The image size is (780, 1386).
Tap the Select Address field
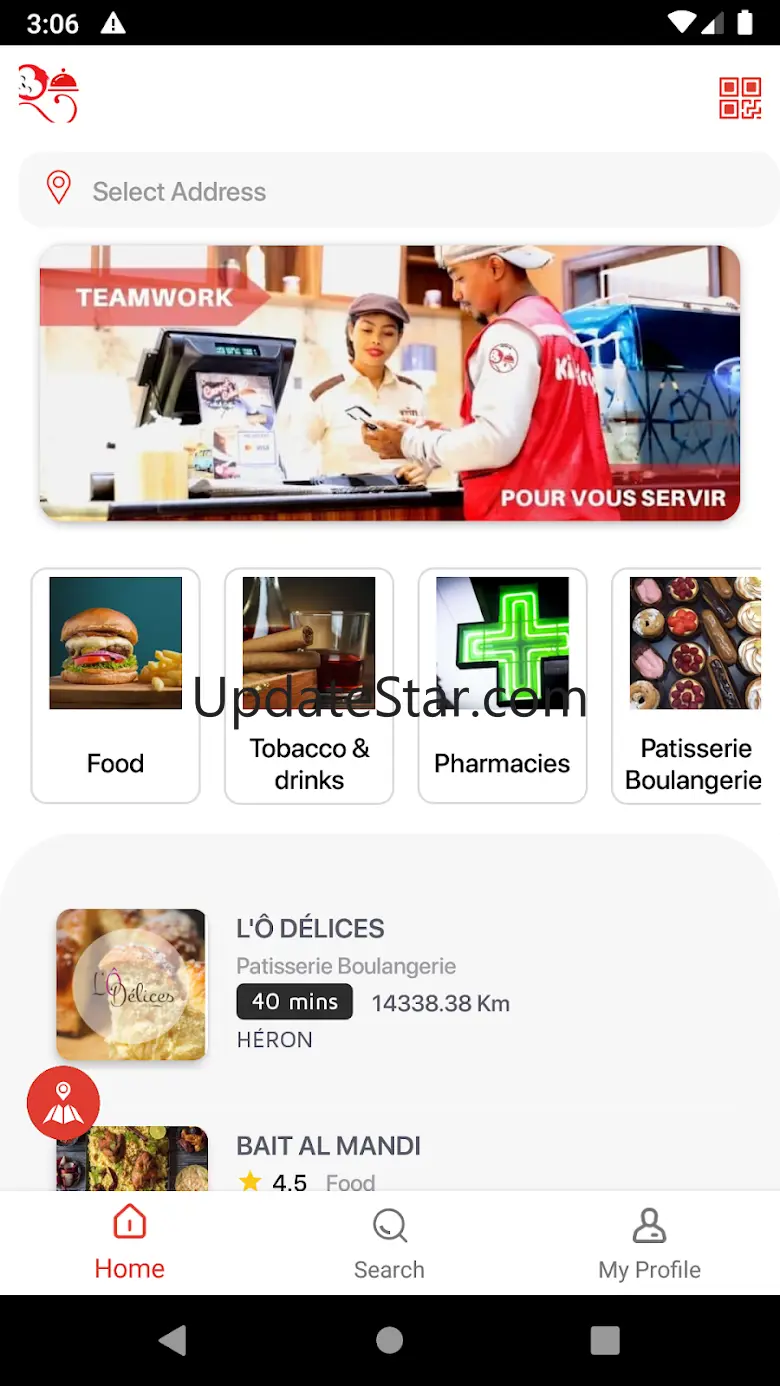(x=398, y=190)
